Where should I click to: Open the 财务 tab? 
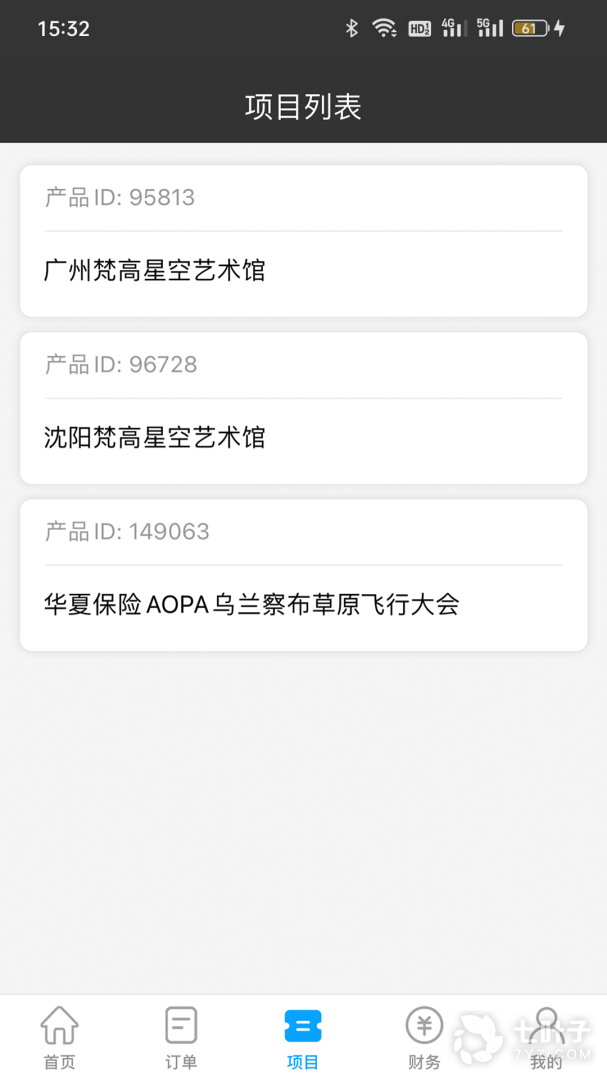[424, 1038]
